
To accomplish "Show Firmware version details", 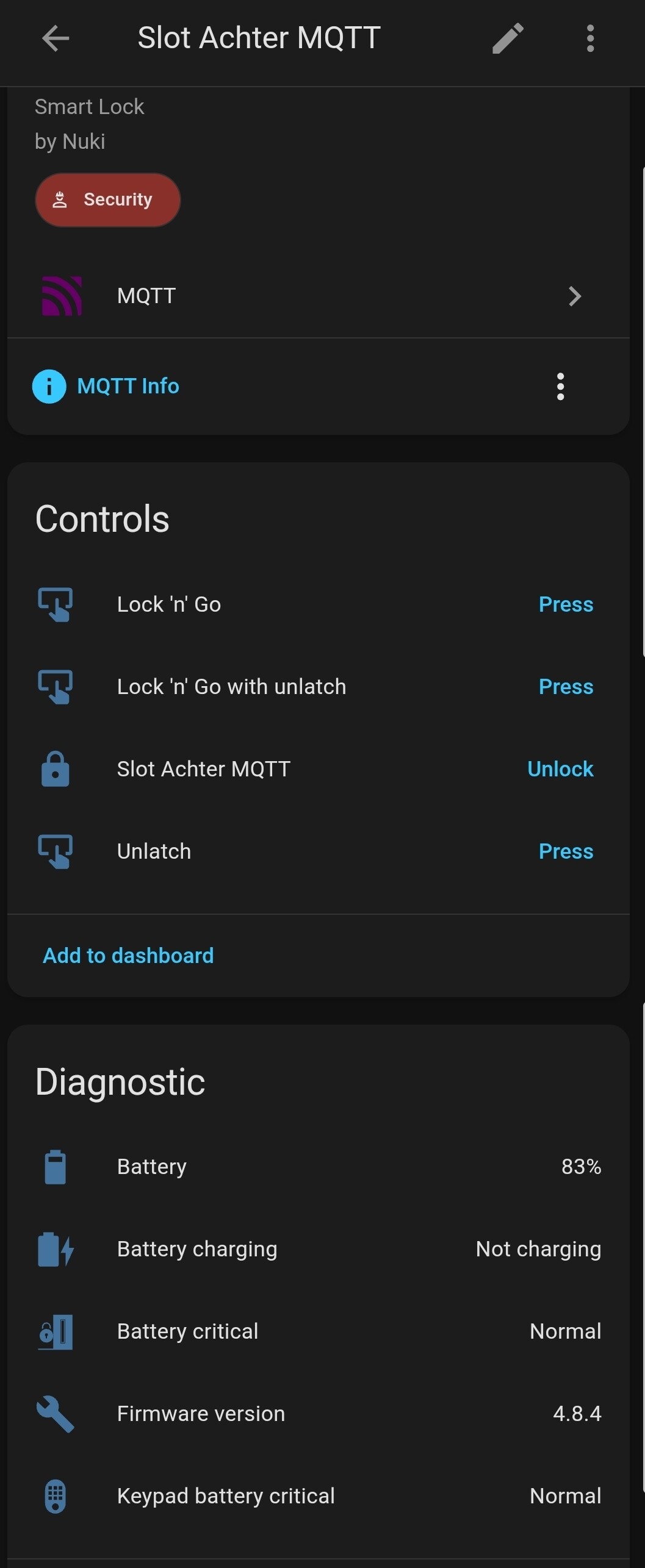I will (317, 1414).
